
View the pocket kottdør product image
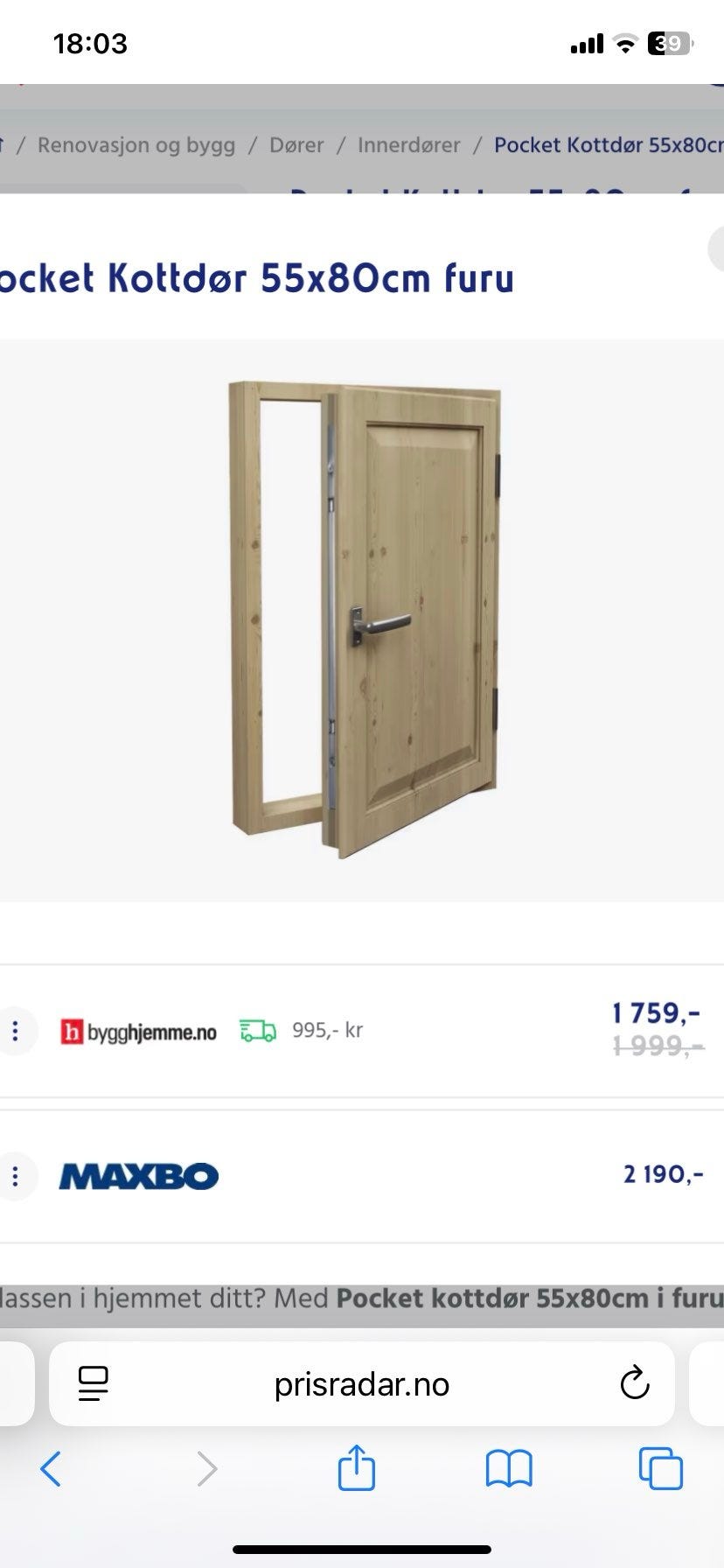(x=365, y=619)
